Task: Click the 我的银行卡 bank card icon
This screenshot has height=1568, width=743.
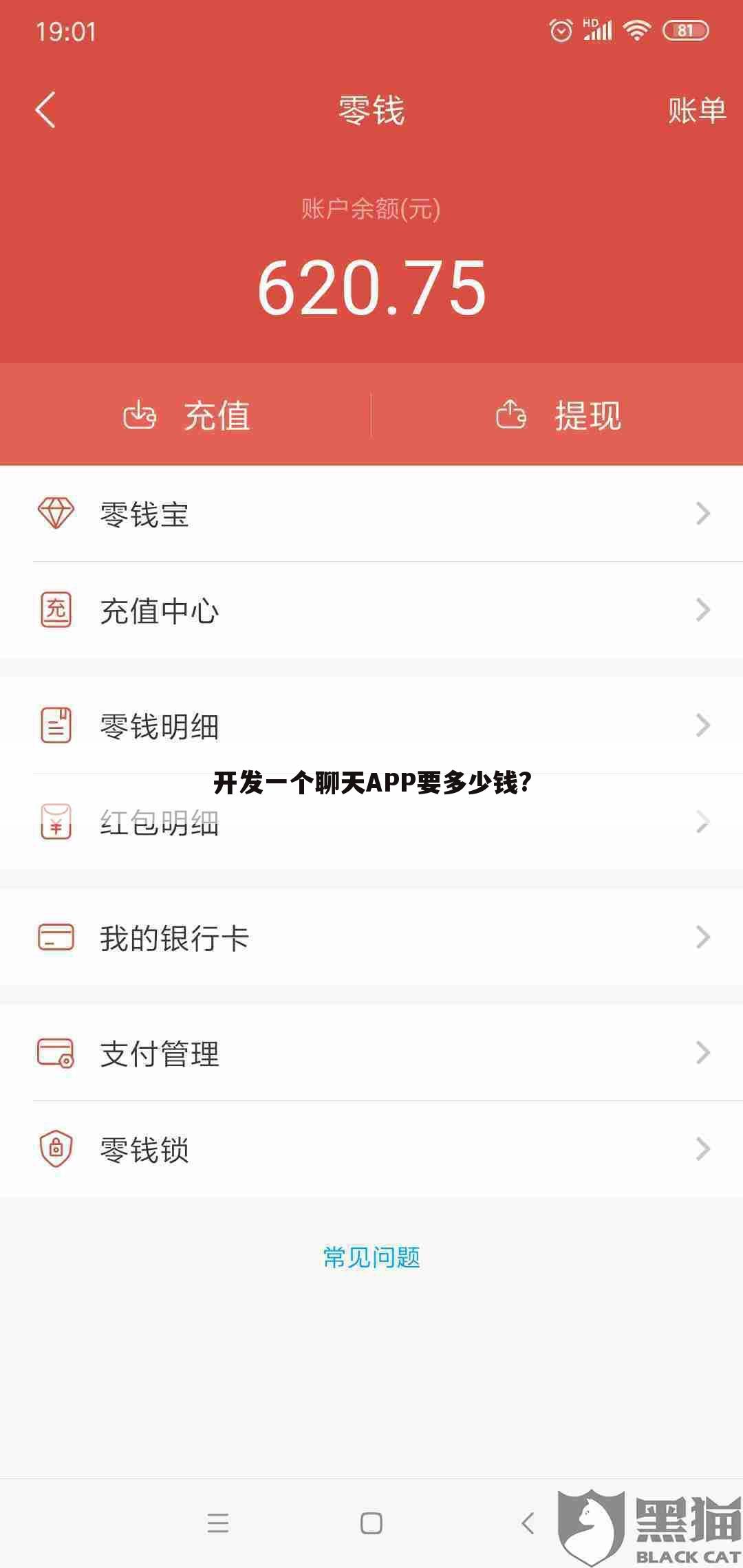Action: click(x=57, y=935)
